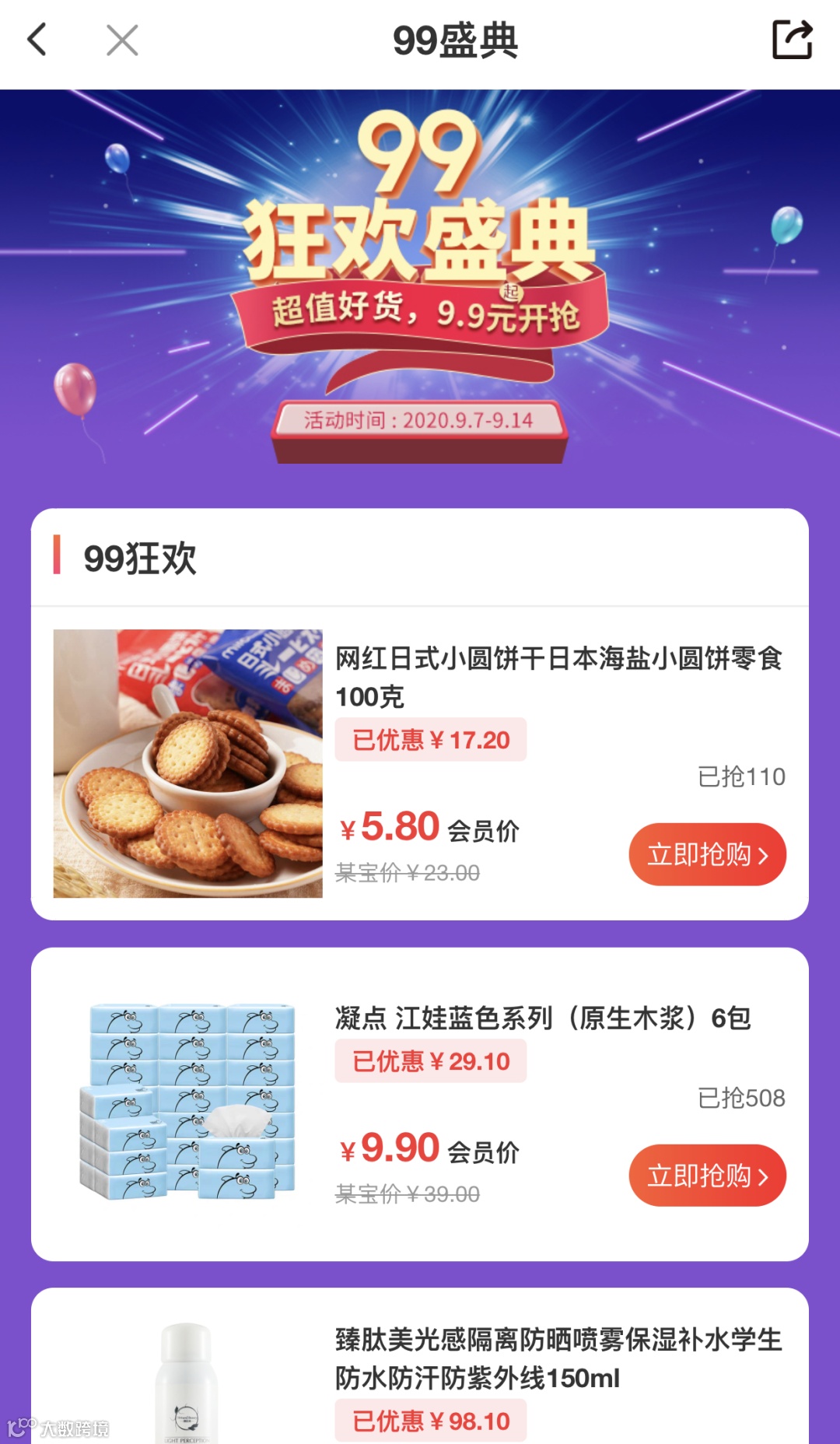Image resolution: width=840 pixels, height=1444 pixels.
Task: Tap 立即抢购 for 凝点 tissue 6包
Action: (x=707, y=1176)
